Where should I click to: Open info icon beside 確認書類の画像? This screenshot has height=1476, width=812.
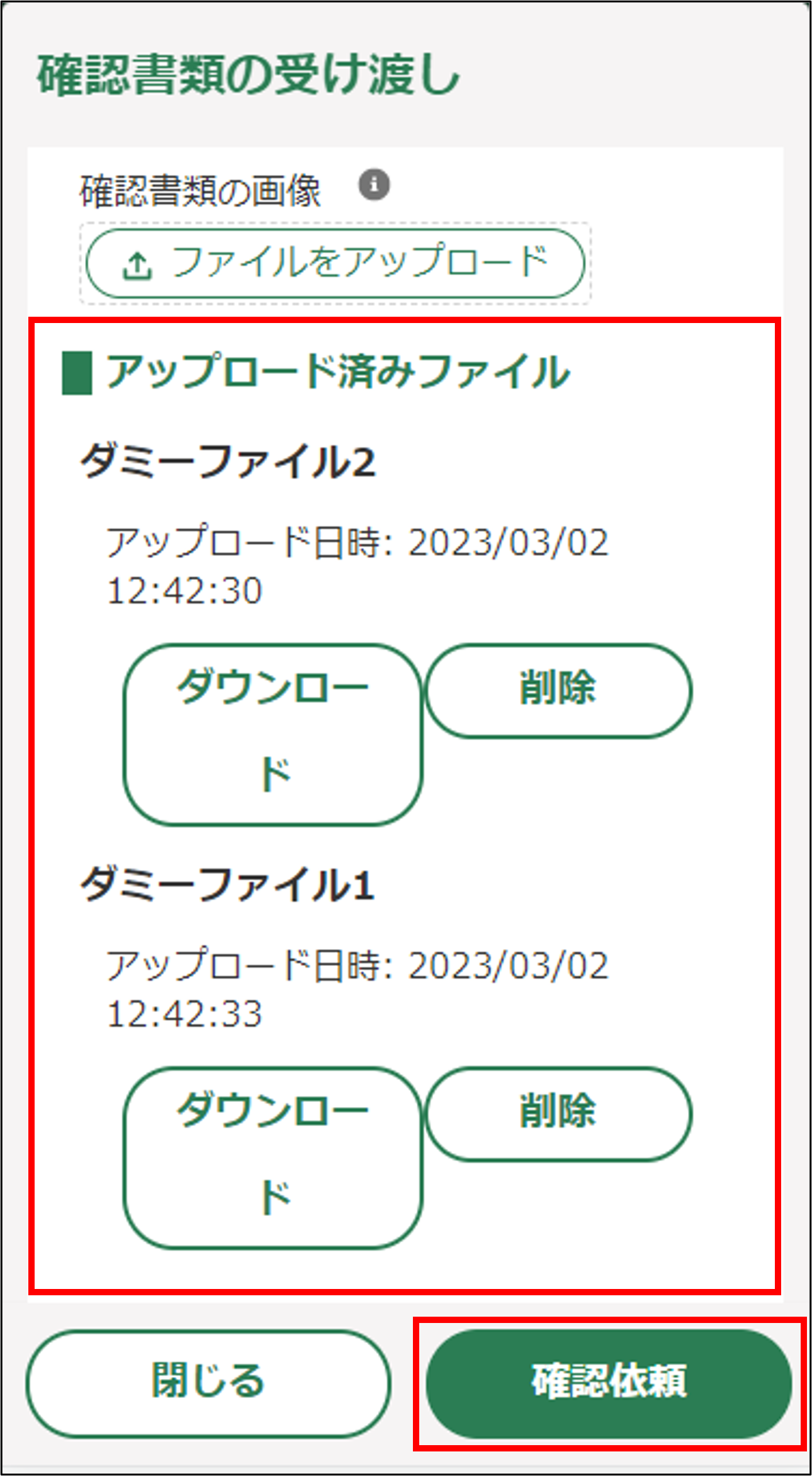click(x=374, y=185)
